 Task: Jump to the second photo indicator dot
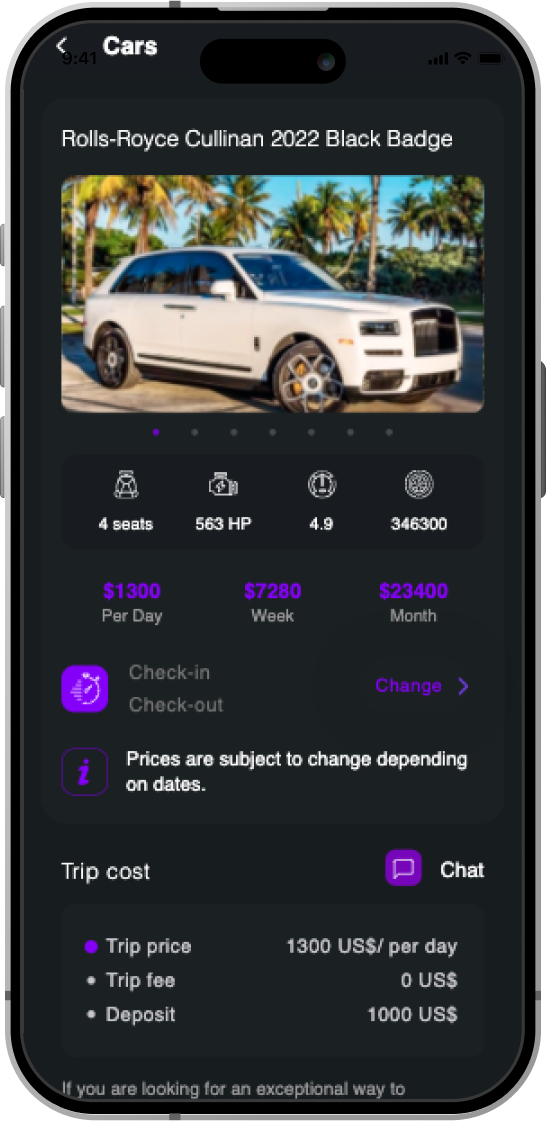pos(194,432)
